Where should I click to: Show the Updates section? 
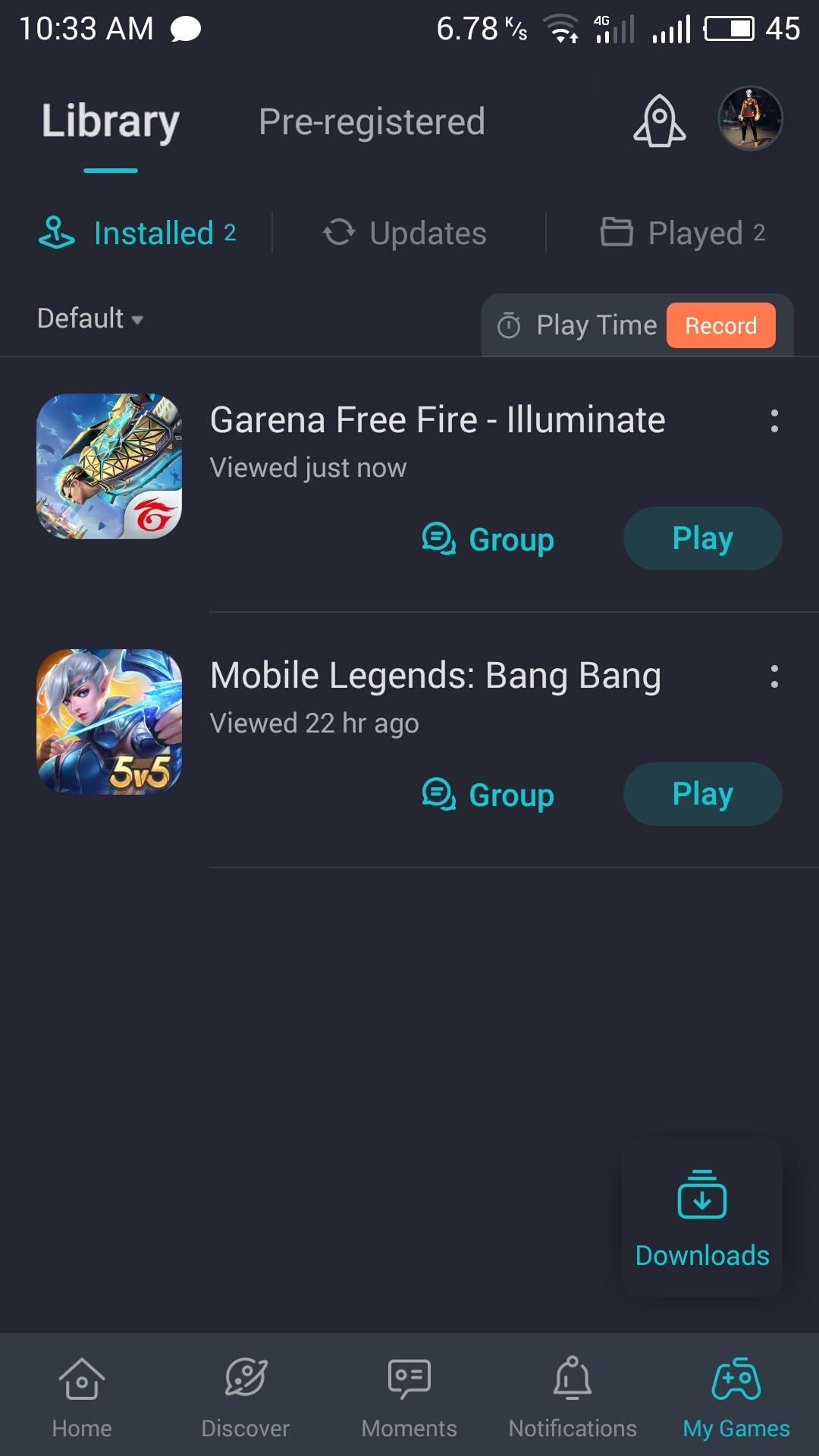point(406,233)
